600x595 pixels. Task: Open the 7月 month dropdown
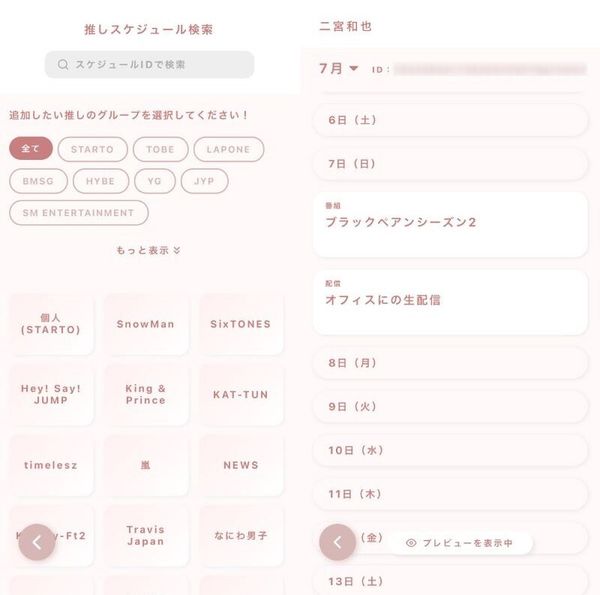[x=338, y=69]
